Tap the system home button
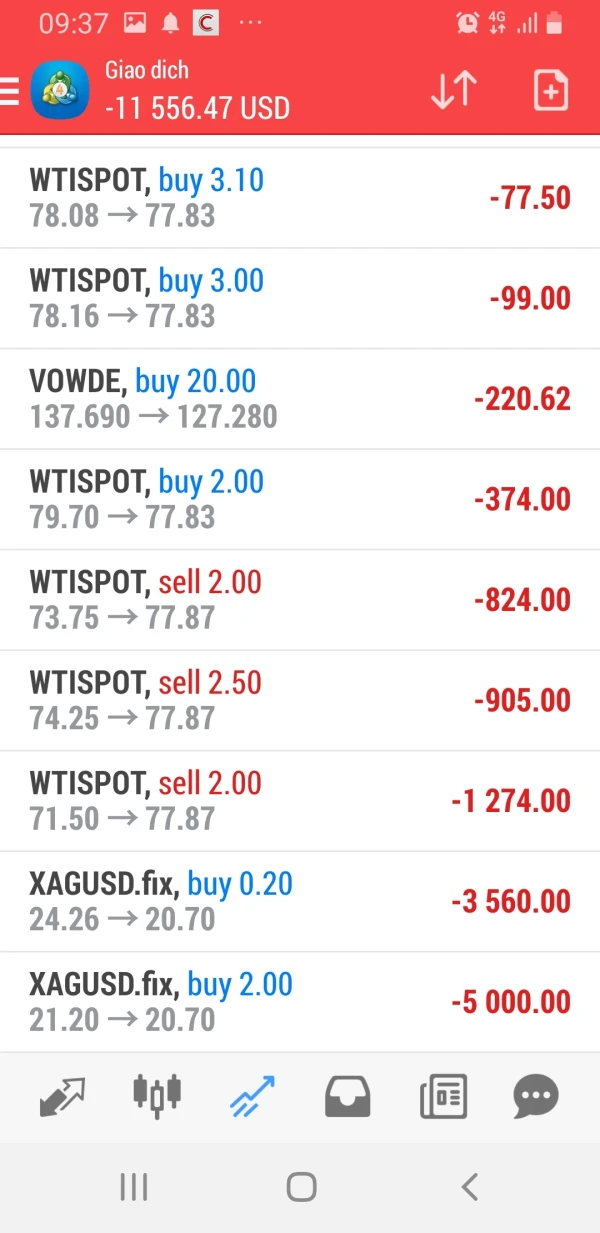 click(x=301, y=1187)
